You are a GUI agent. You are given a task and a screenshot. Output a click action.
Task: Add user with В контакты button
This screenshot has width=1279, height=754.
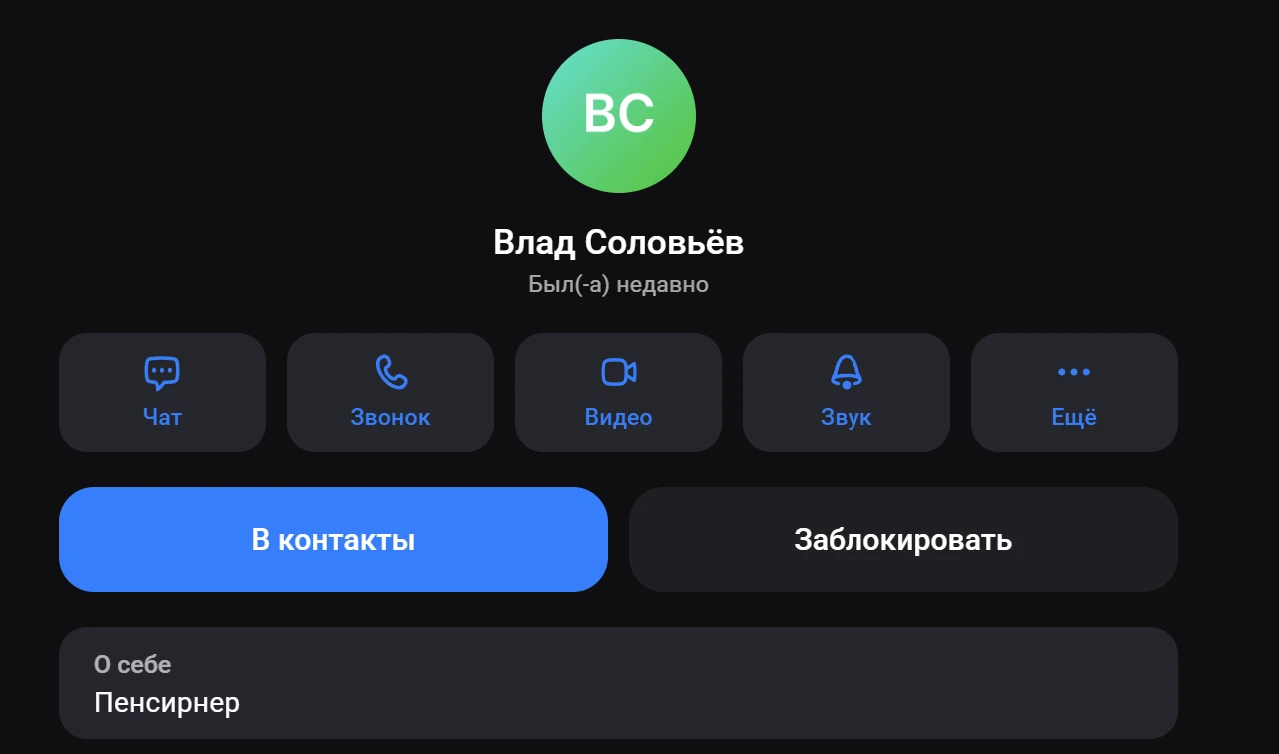pos(333,540)
